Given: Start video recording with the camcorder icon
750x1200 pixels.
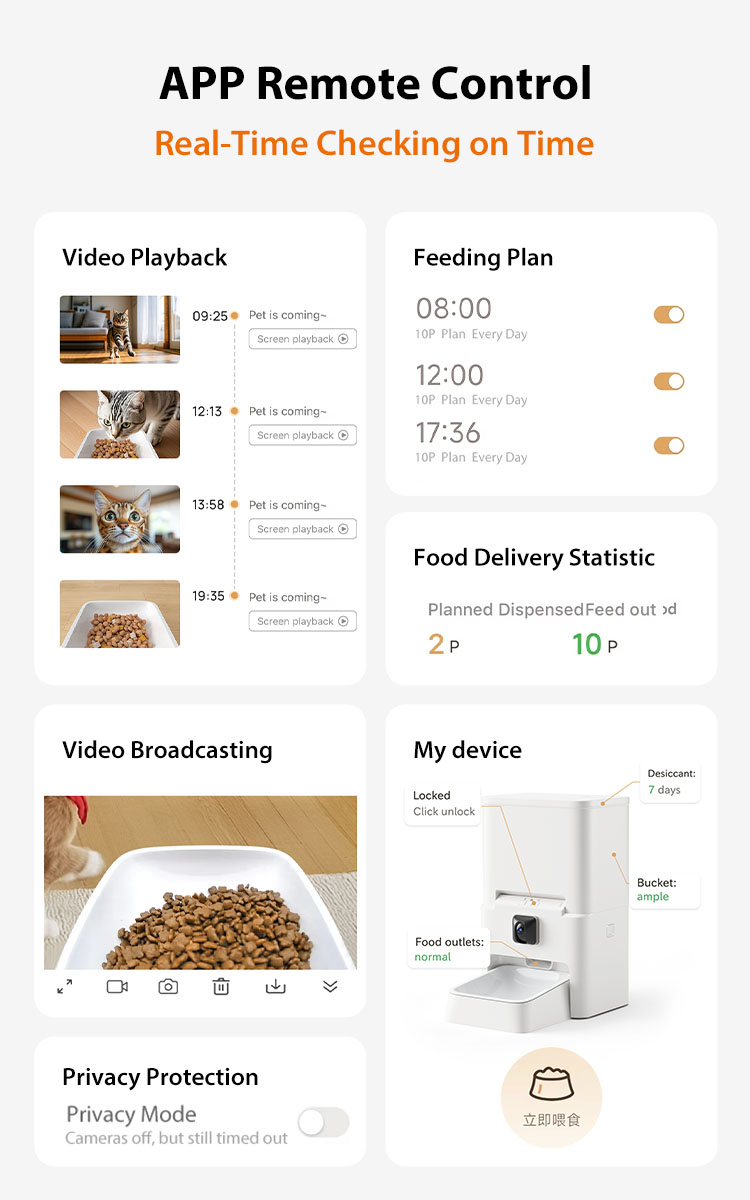Looking at the screenshot, I should (x=118, y=987).
